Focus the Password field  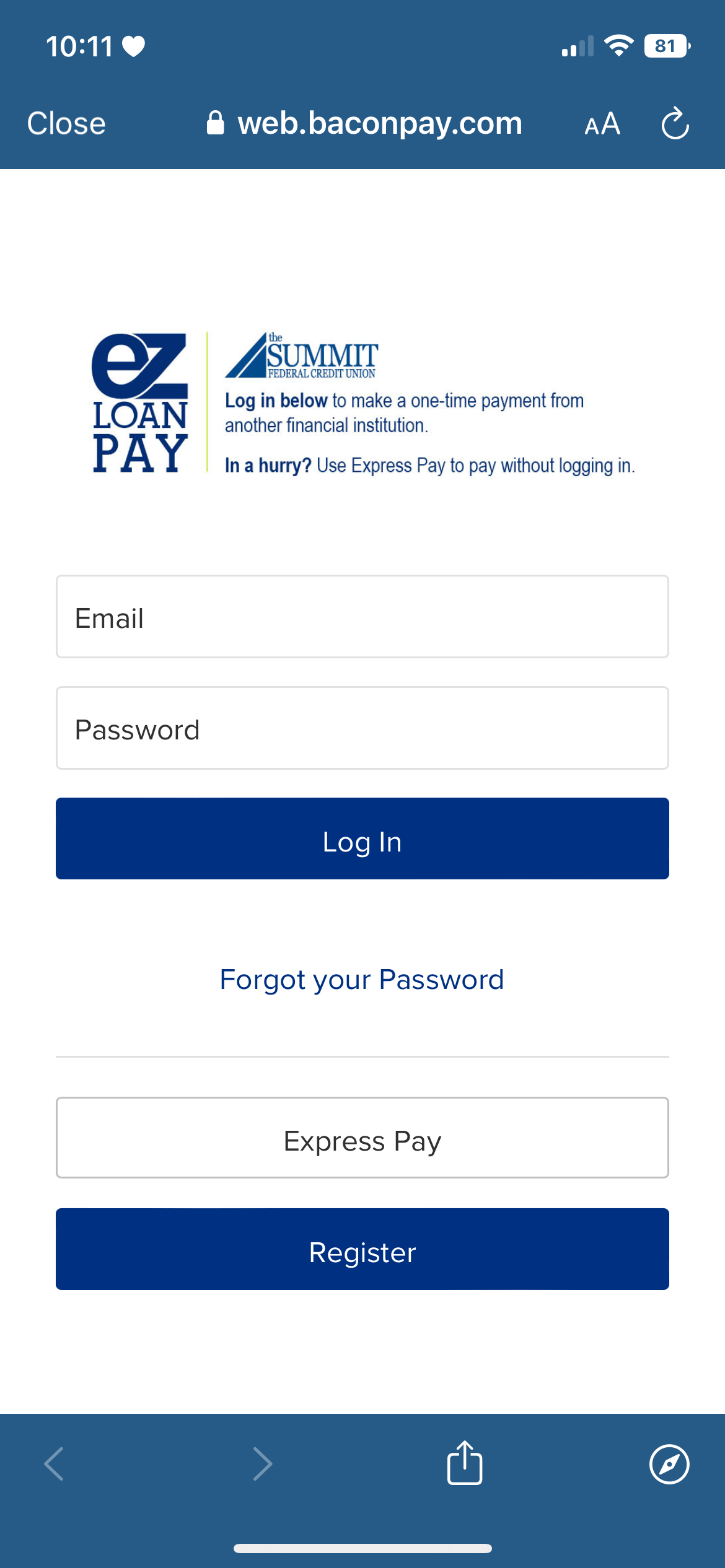(x=362, y=728)
